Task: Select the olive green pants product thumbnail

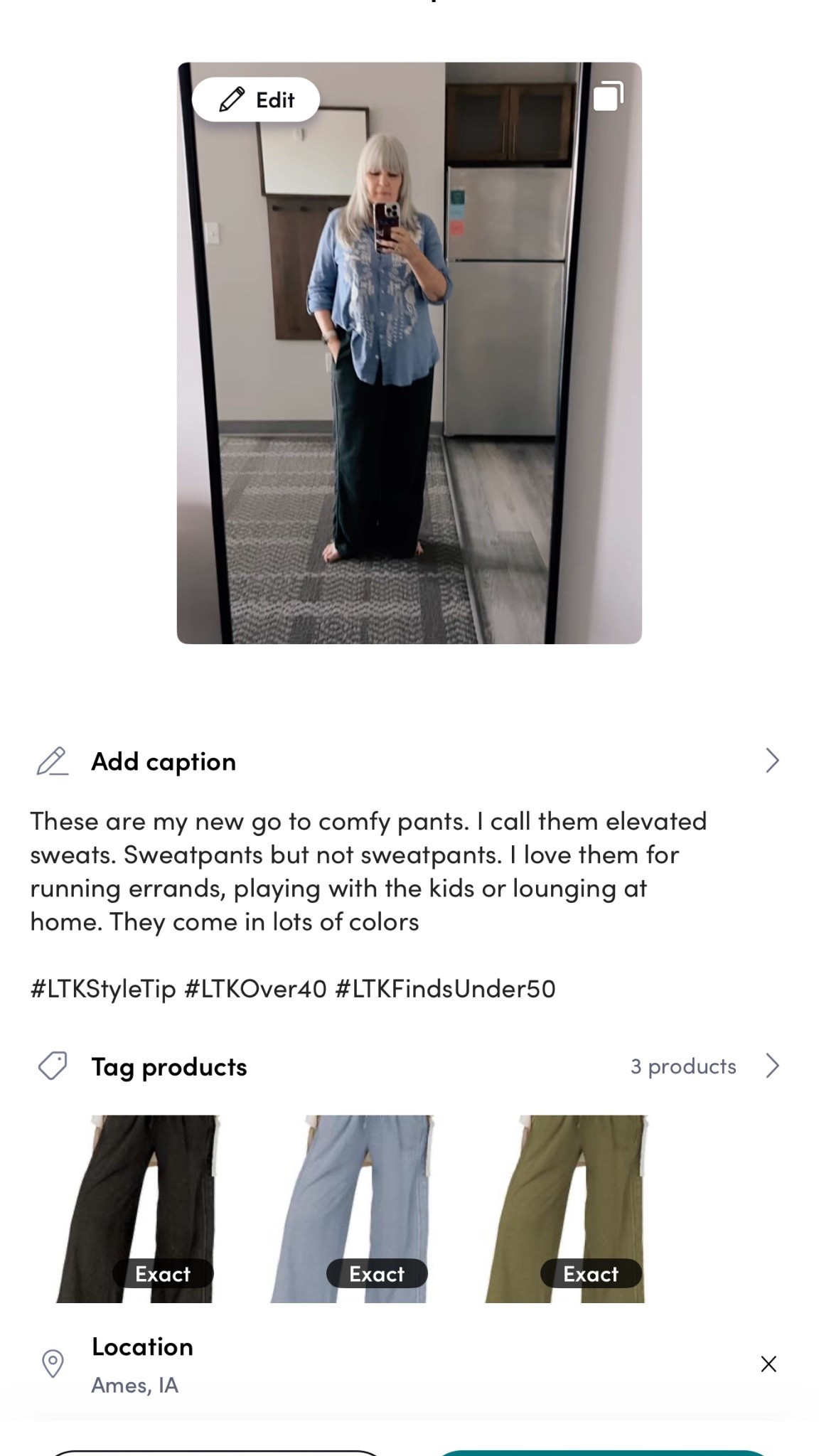Action: (566, 1209)
